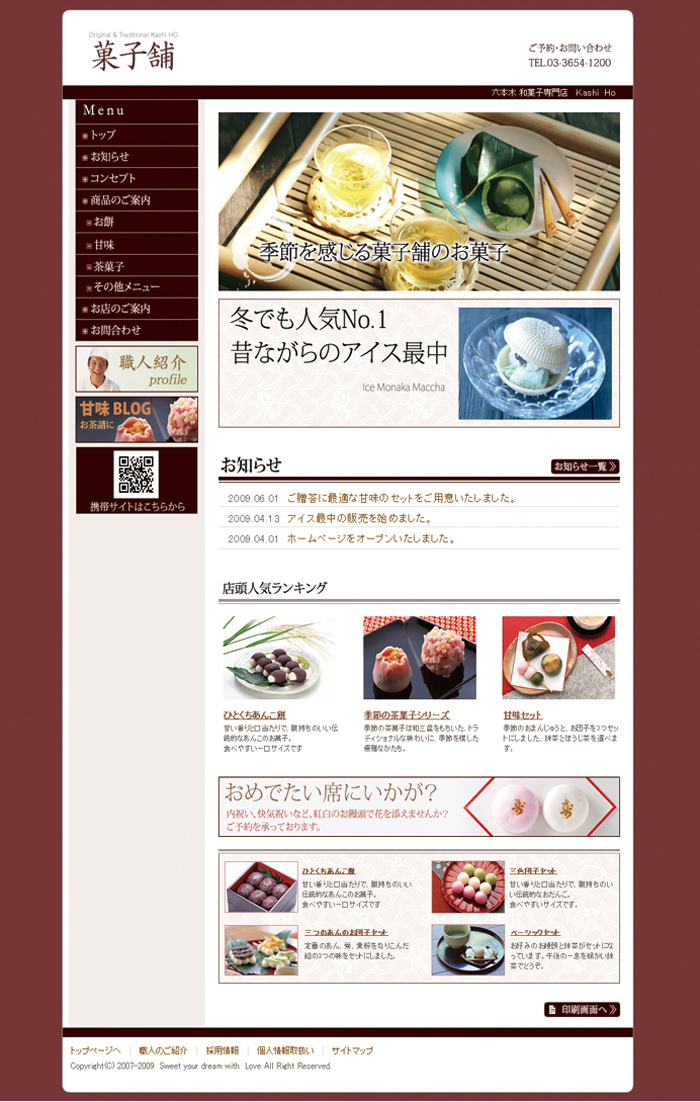View the 季節の茶菓子シリーズ link

407,715
